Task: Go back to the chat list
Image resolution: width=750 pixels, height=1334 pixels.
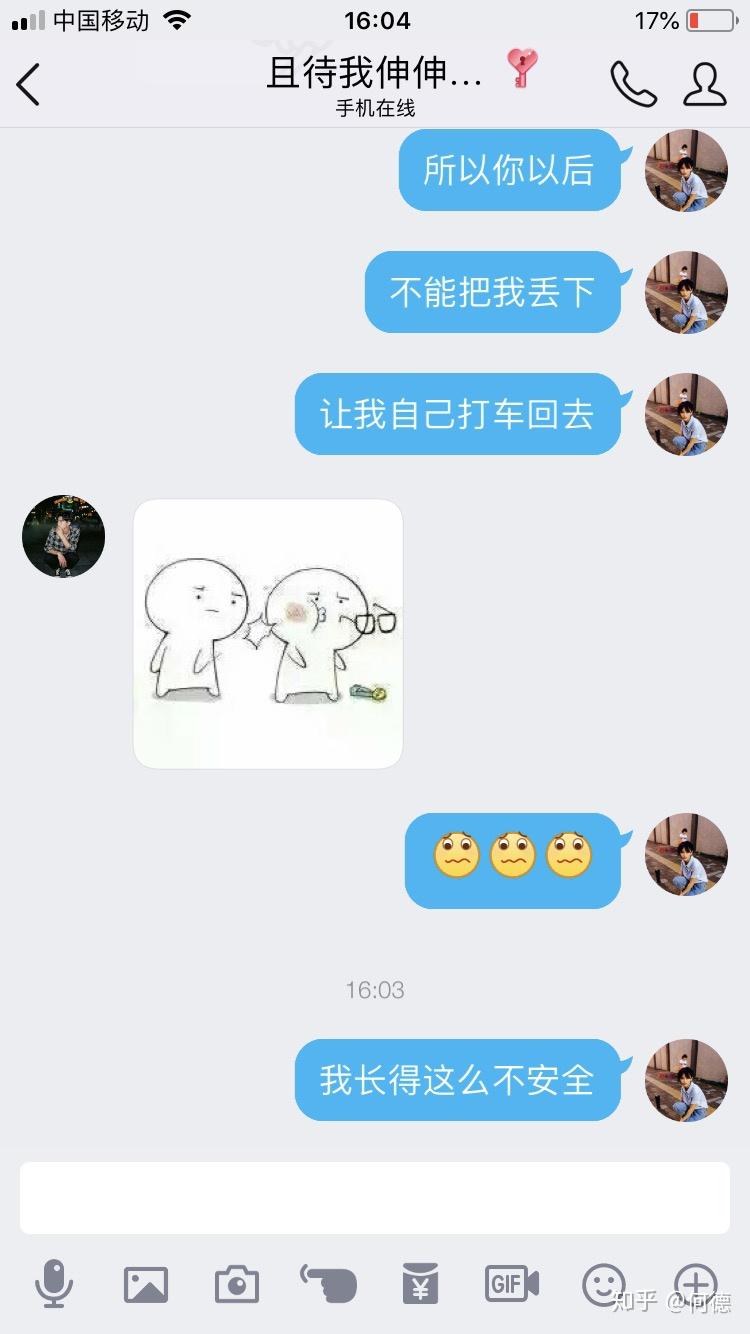Action: coord(29,85)
